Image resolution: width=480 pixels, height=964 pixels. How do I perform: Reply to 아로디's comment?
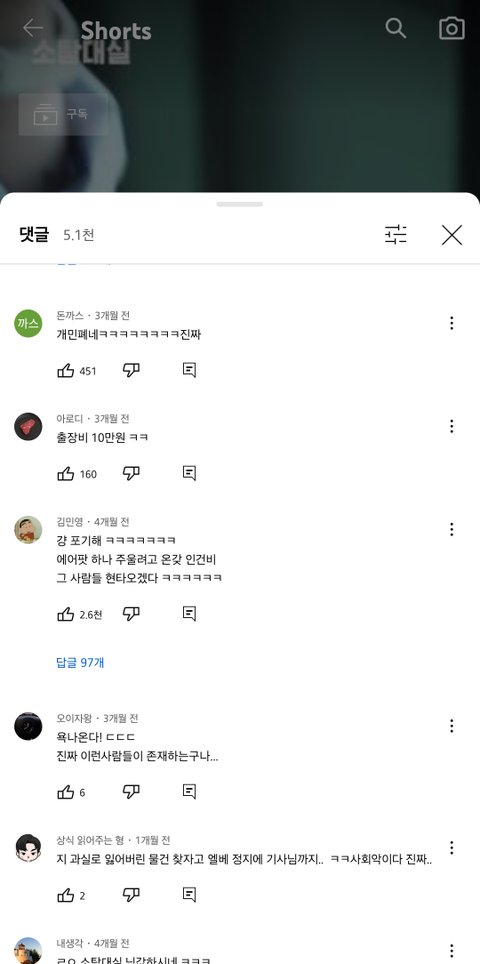coord(189,473)
